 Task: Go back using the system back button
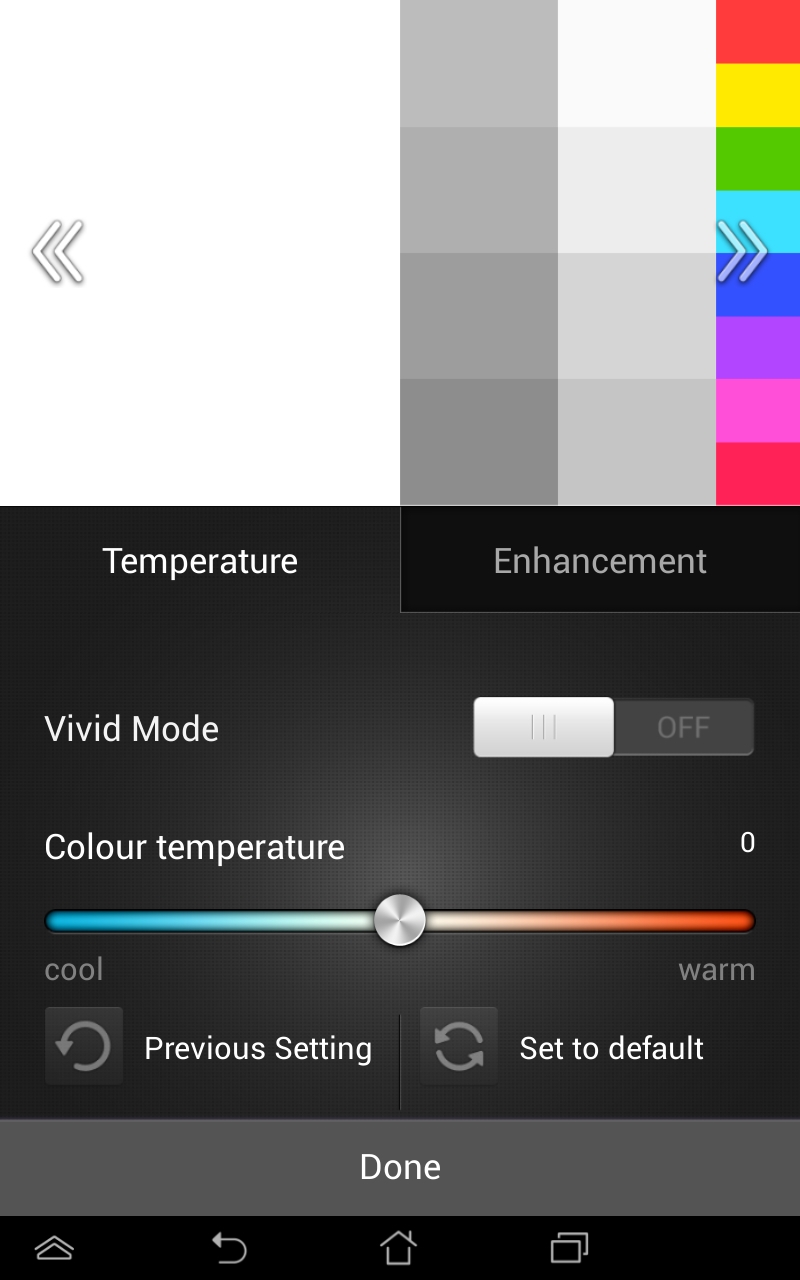tap(229, 1248)
